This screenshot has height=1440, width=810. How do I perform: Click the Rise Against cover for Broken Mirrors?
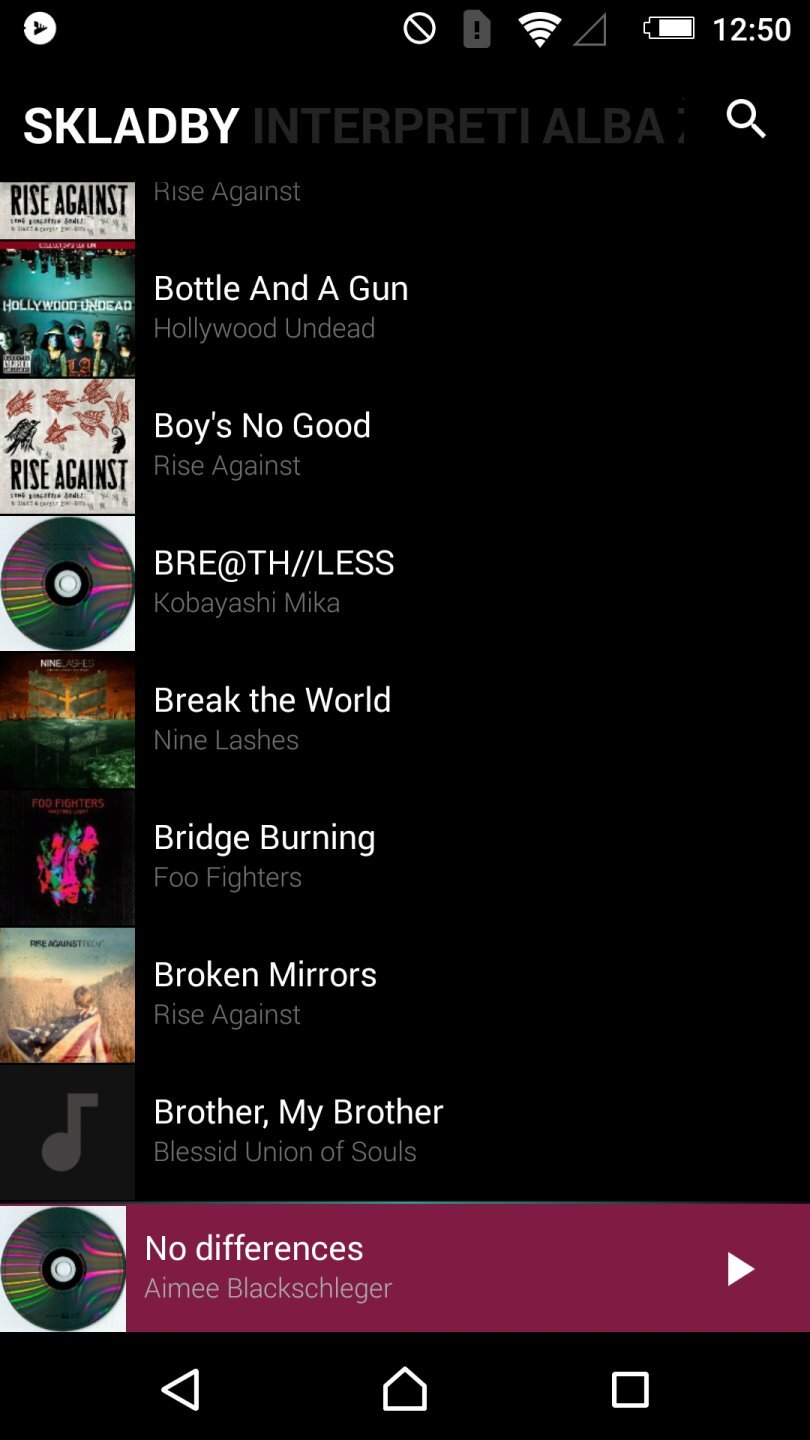(x=66, y=994)
